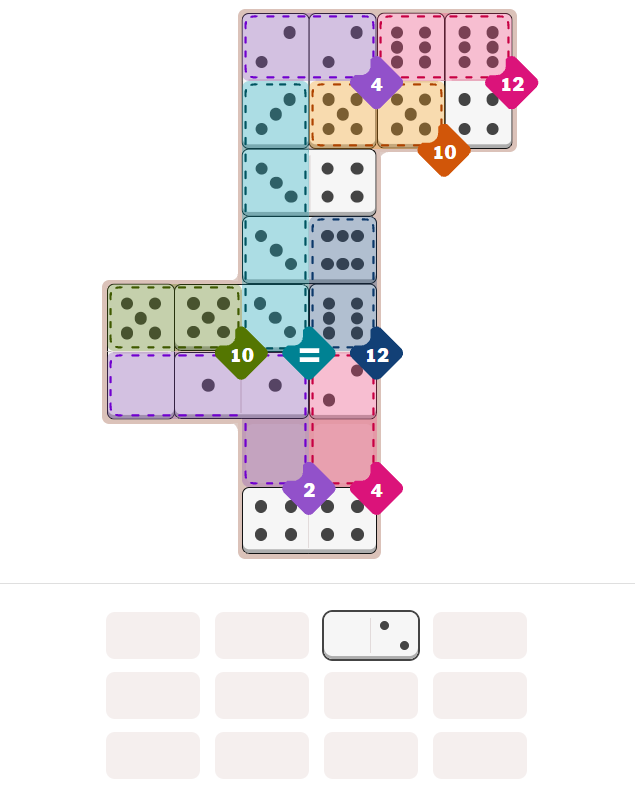The height and width of the screenshot is (795, 635).
Task: Tap the orange double-five domino
Action: pos(376,114)
